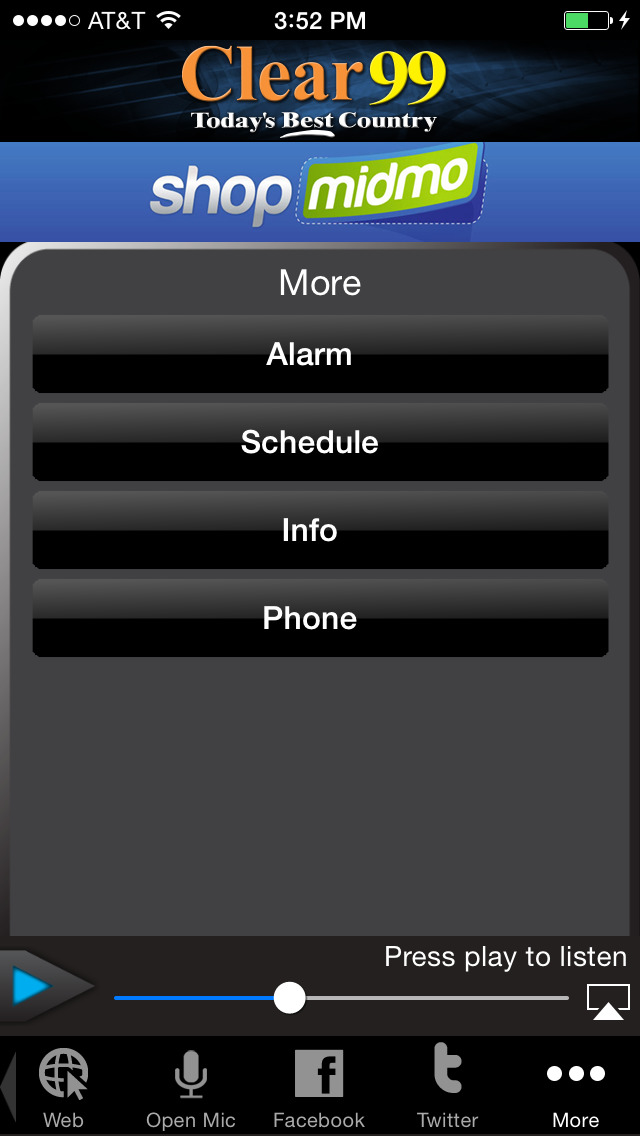Viewport: 640px width, 1136px height.
Task: Tap the left arrow beside Web tab
Action: click(x=8, y=1087)
